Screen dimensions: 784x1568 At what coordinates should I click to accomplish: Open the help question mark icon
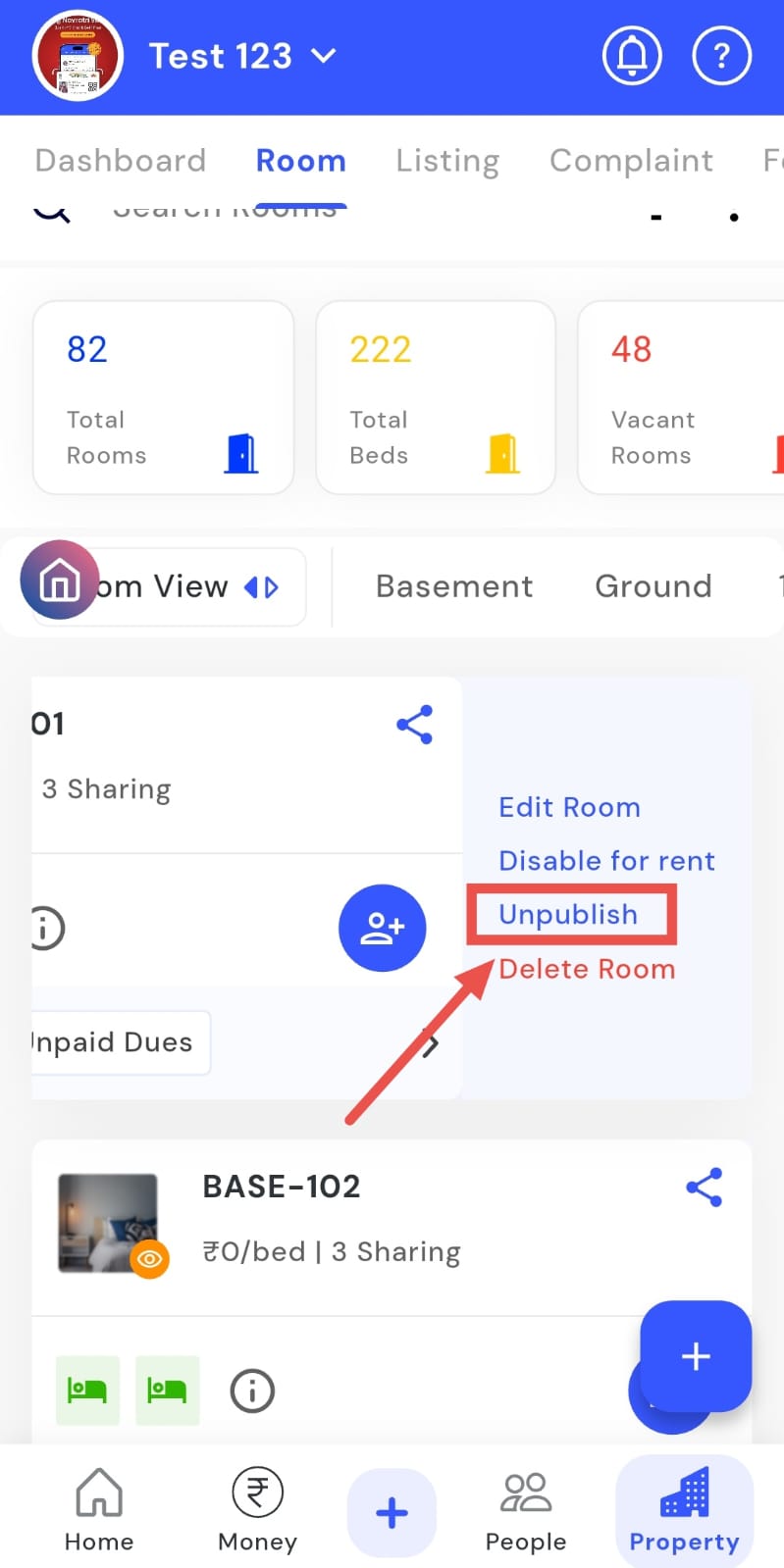(721, 56)
